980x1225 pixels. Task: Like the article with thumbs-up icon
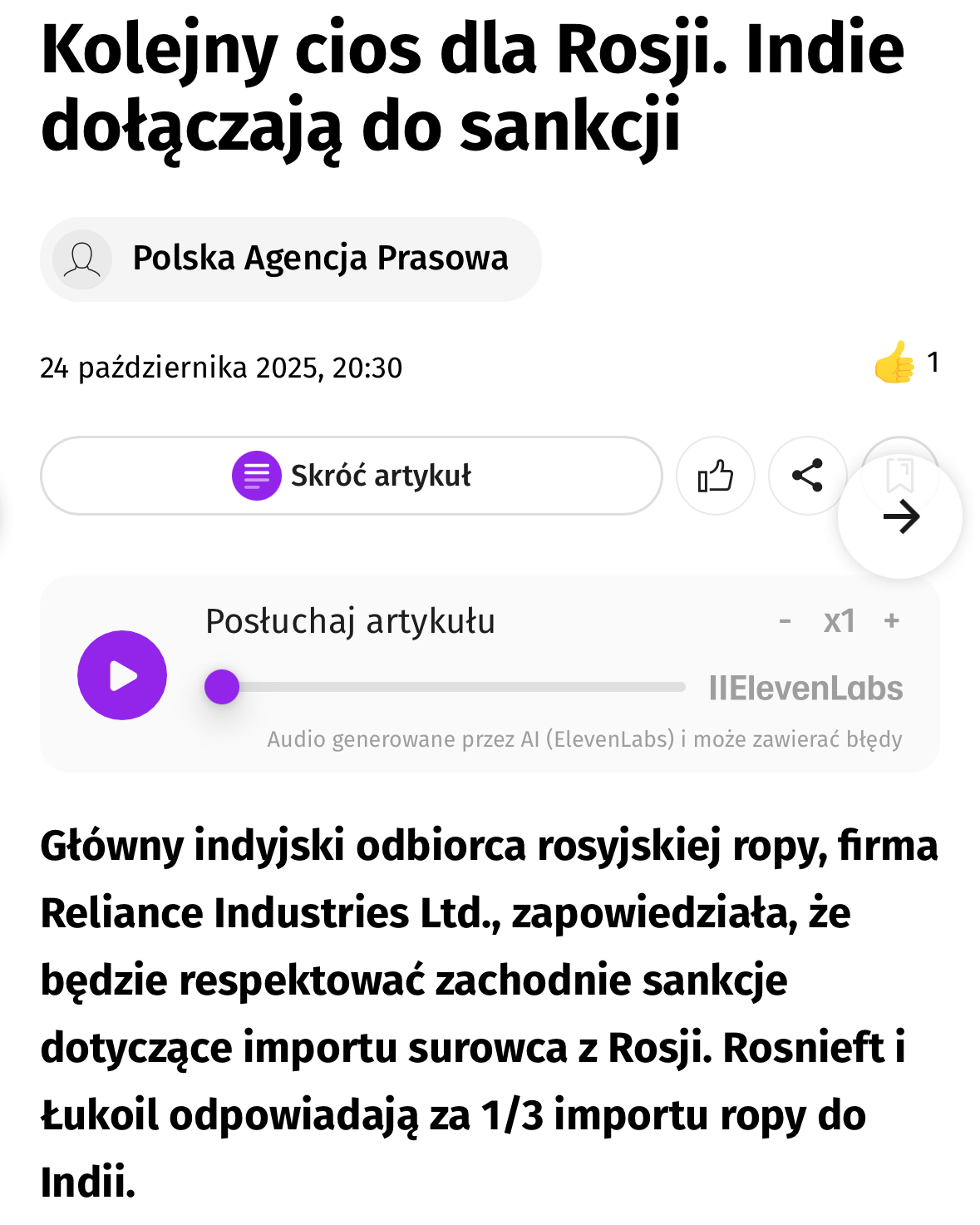coord(715,476)
